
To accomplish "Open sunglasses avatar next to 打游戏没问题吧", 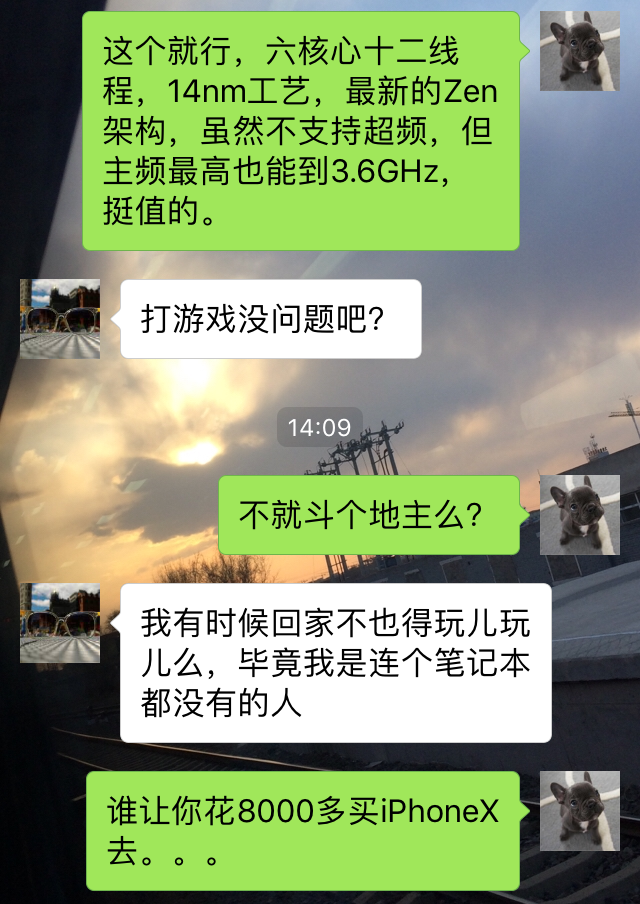I will (60, 319).
